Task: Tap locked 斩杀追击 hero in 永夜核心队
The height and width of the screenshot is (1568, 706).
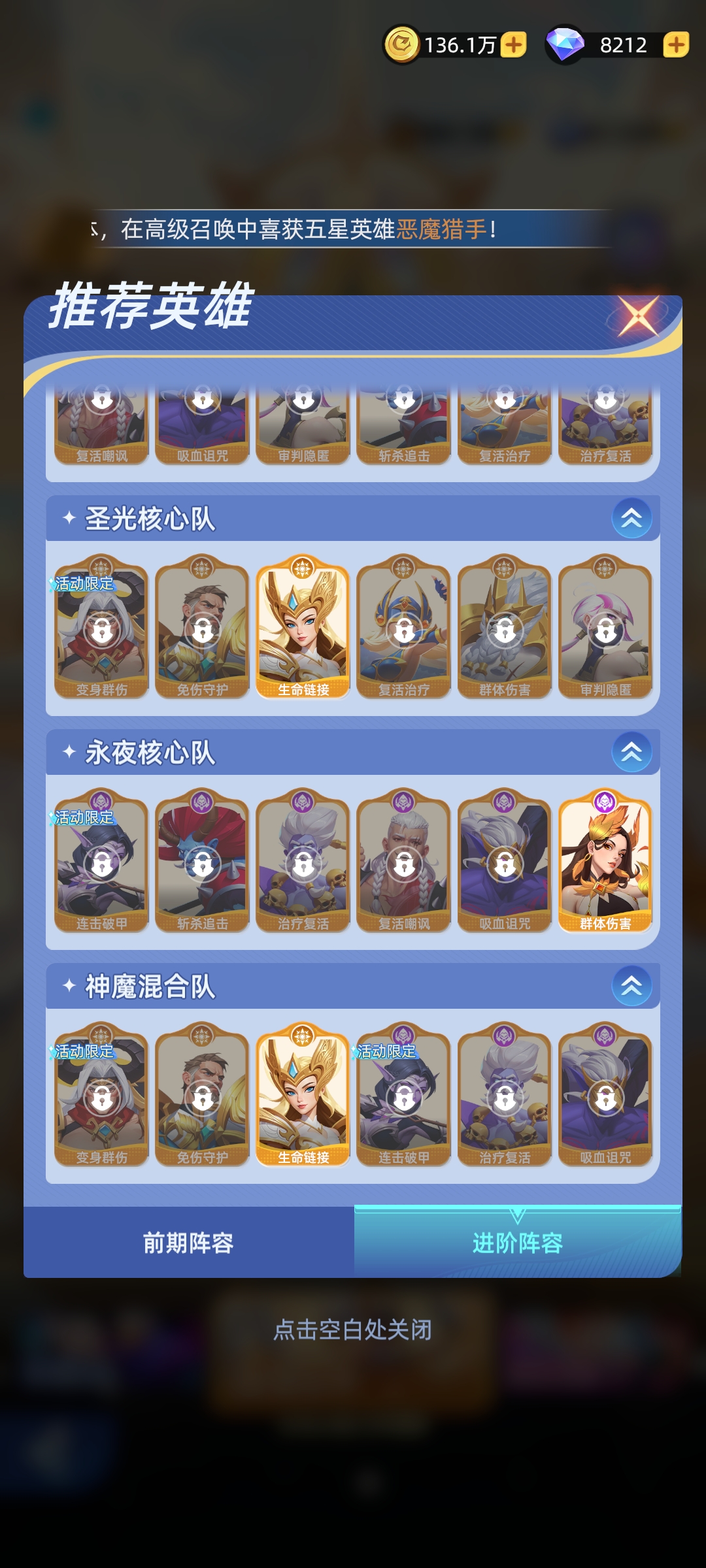Action: [202, 861]
